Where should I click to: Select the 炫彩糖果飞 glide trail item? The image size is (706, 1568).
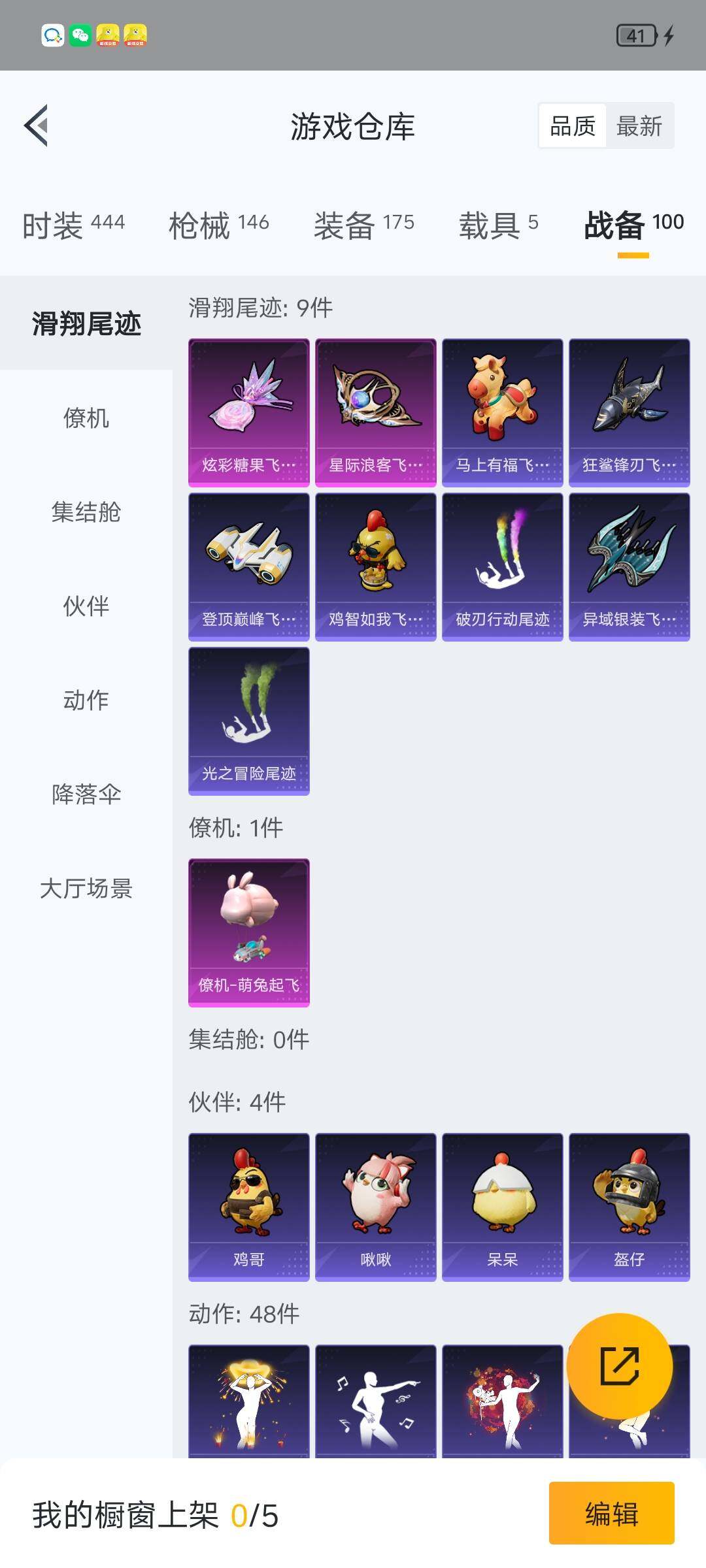[x=248, y=410]
